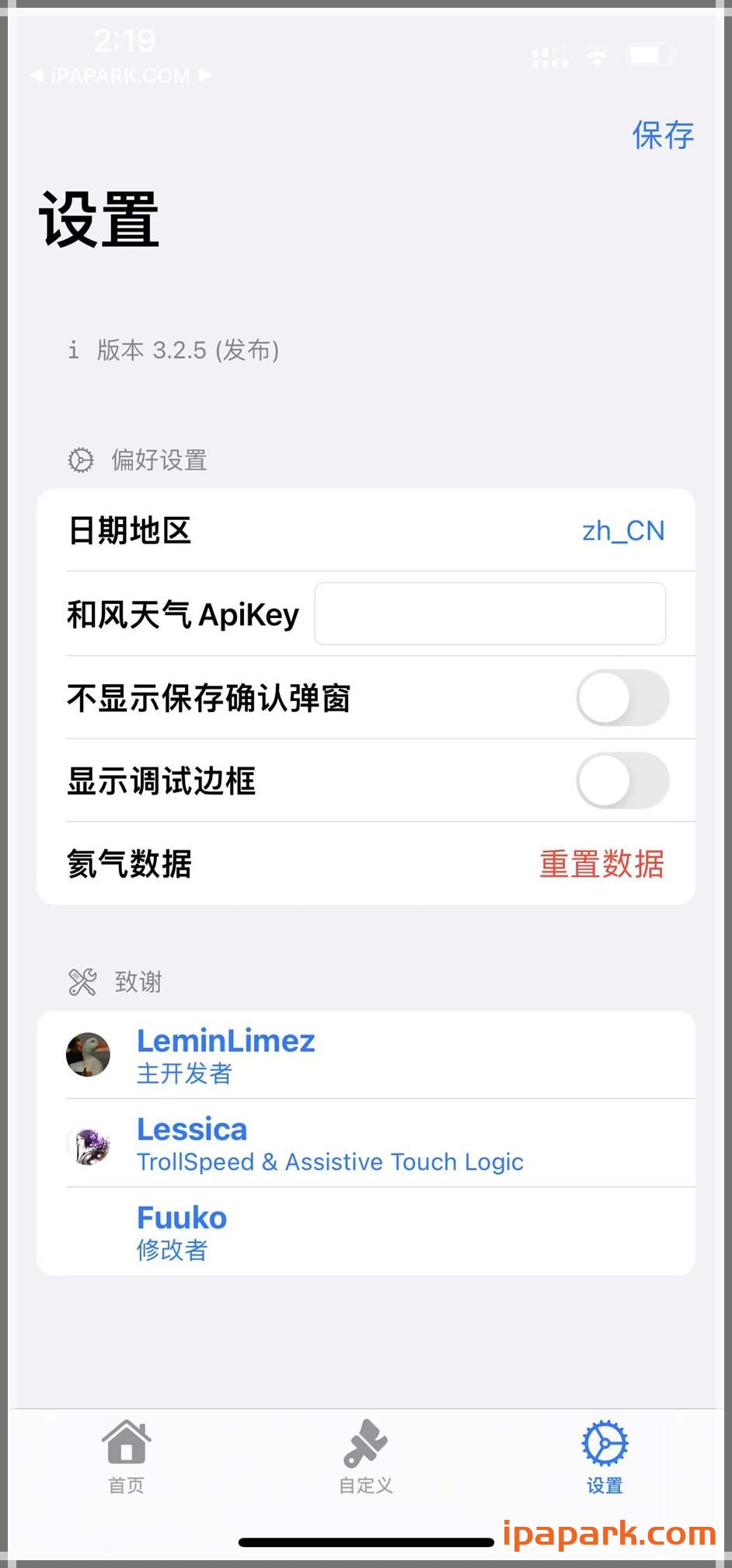
Task: Switch to the 自定义 tab
Action: [365, 1458]
